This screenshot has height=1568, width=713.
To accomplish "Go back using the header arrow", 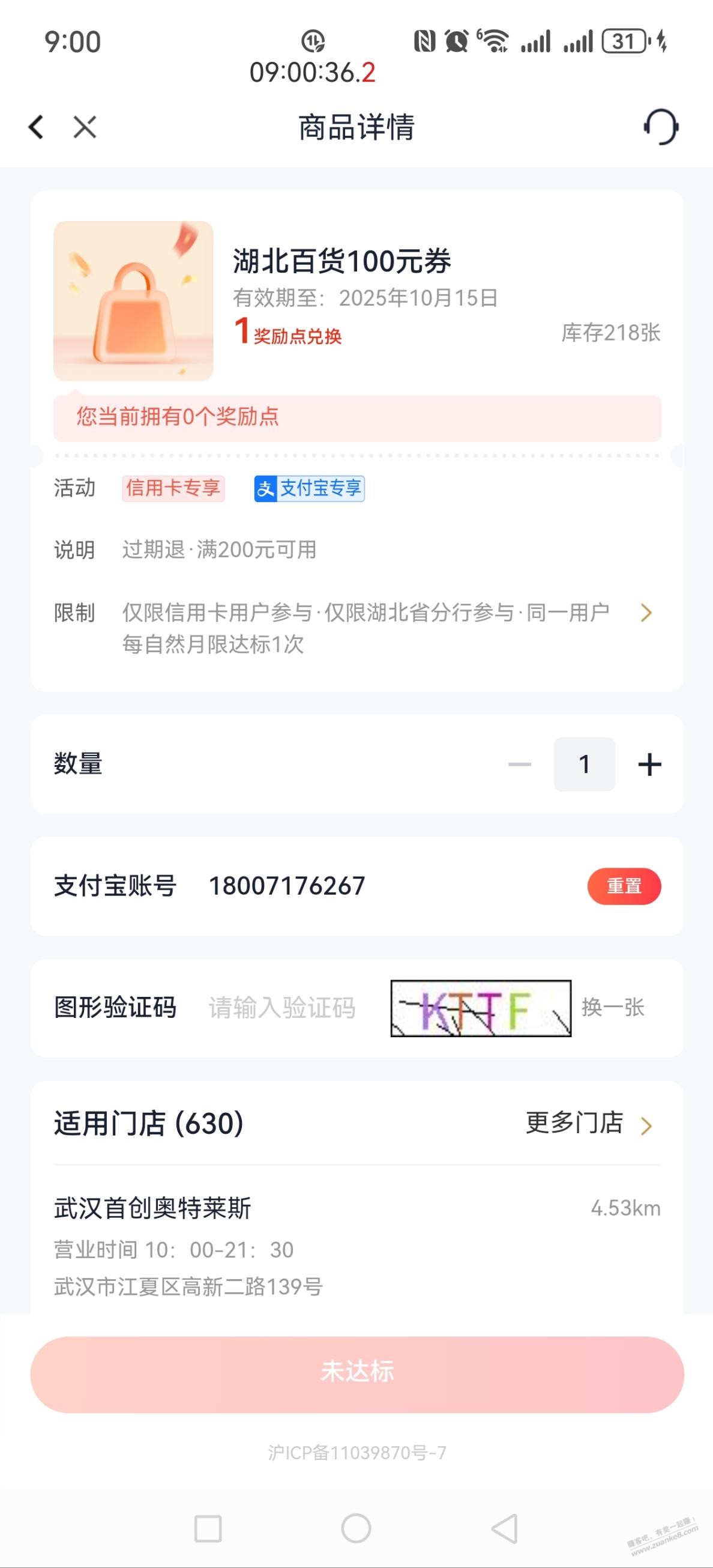I will (36, 127).
